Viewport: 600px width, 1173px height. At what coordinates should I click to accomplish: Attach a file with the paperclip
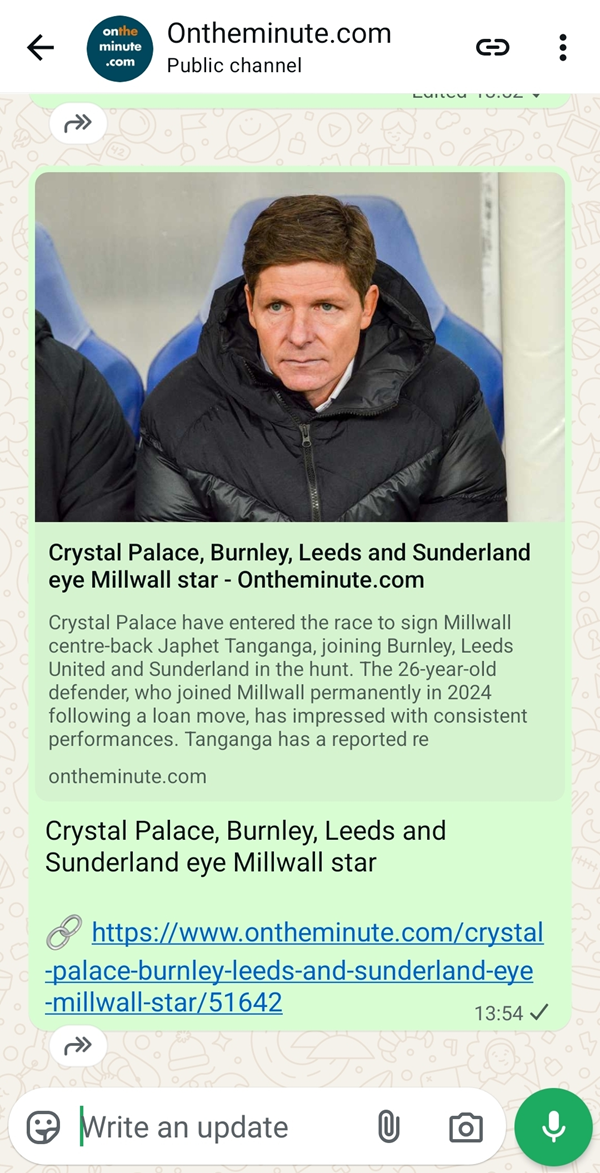pos(388,1127)
